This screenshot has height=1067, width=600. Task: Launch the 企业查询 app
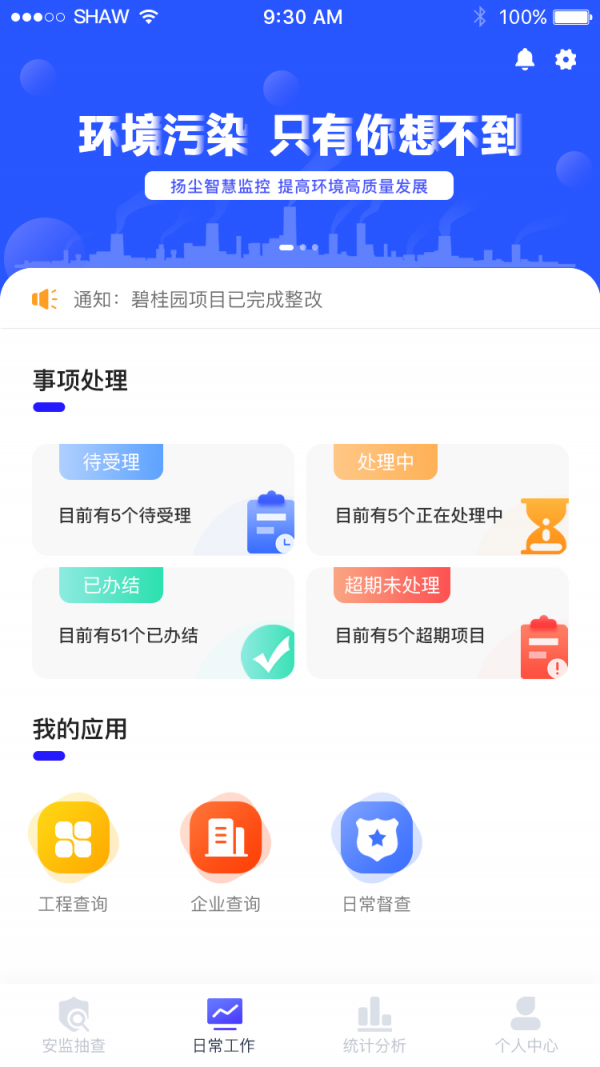tap(225, 853)
